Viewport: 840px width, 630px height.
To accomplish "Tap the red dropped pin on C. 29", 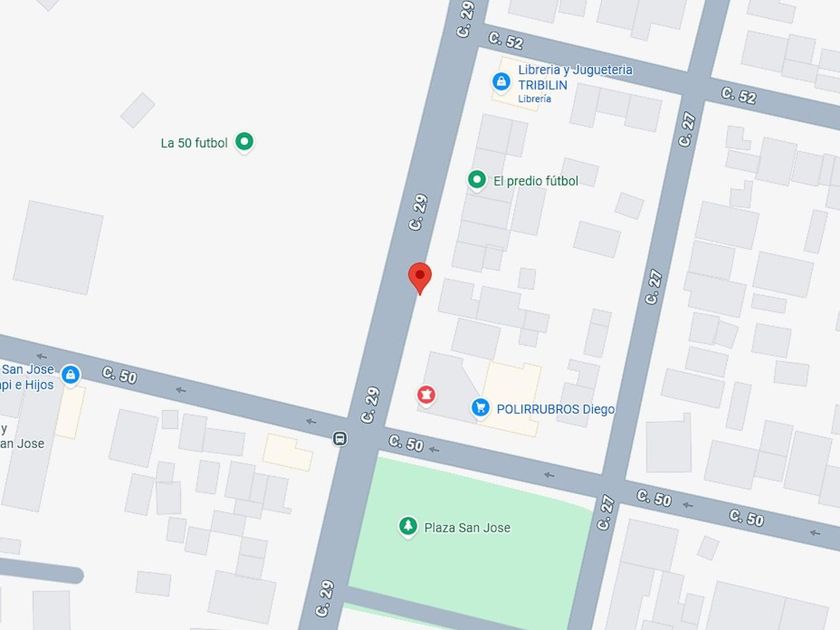I will [x=420, y=278].
